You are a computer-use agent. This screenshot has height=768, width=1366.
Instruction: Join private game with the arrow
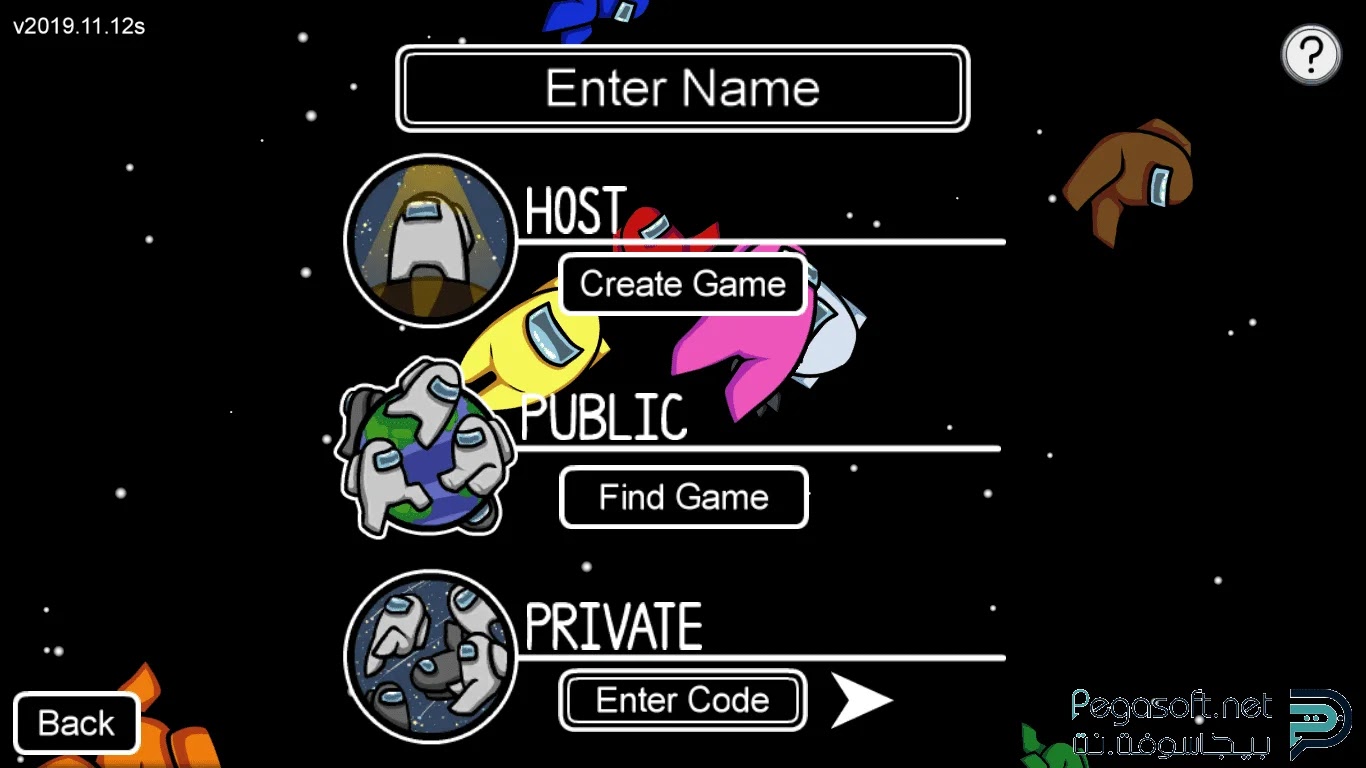pos(860,700)
